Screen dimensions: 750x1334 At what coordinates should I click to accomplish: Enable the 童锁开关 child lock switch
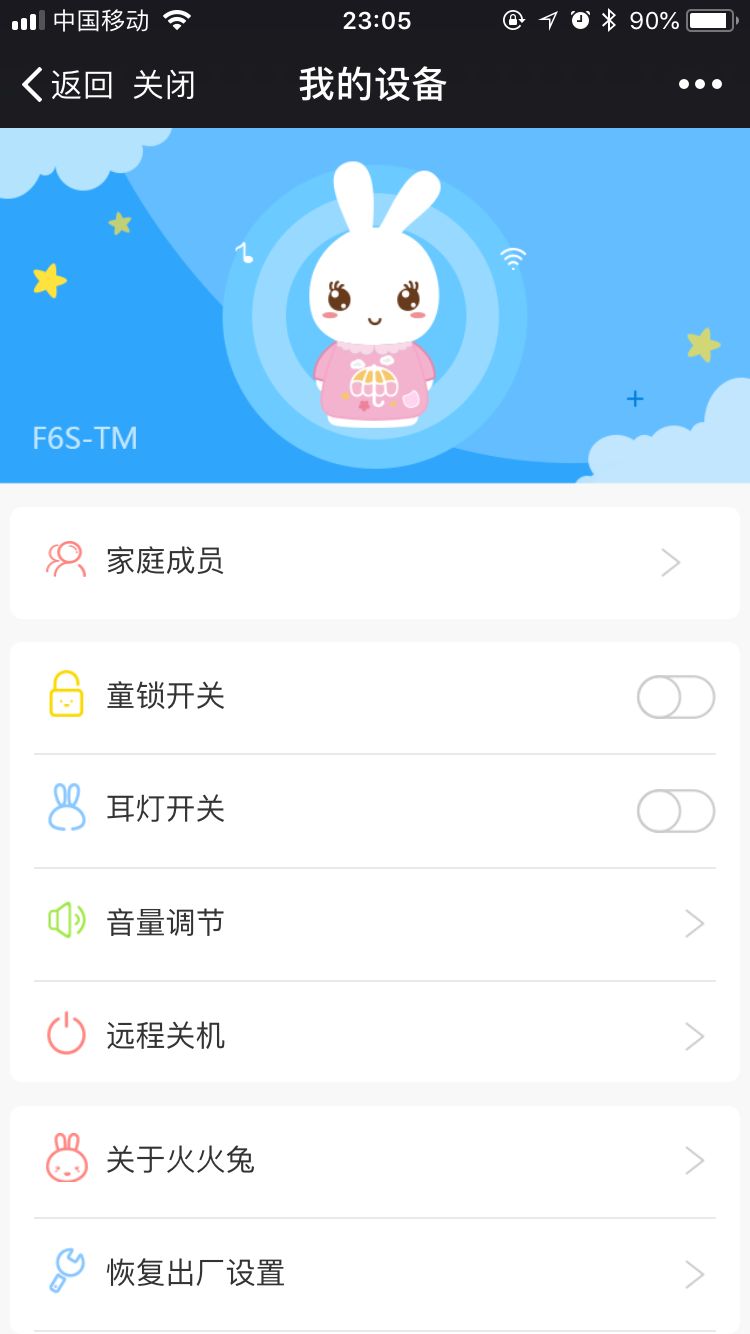[x=675, y=697]
